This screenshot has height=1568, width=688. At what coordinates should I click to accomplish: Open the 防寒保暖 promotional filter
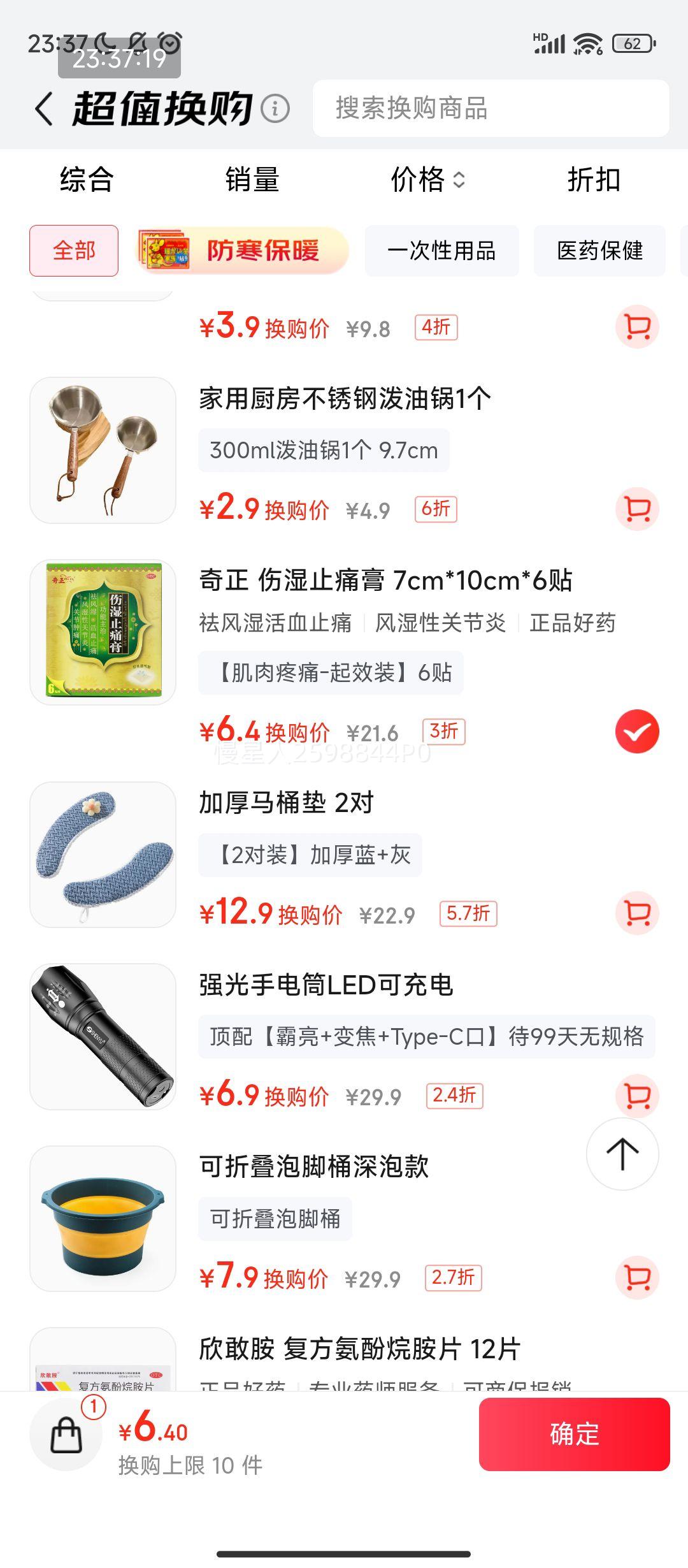coord(242,251)
